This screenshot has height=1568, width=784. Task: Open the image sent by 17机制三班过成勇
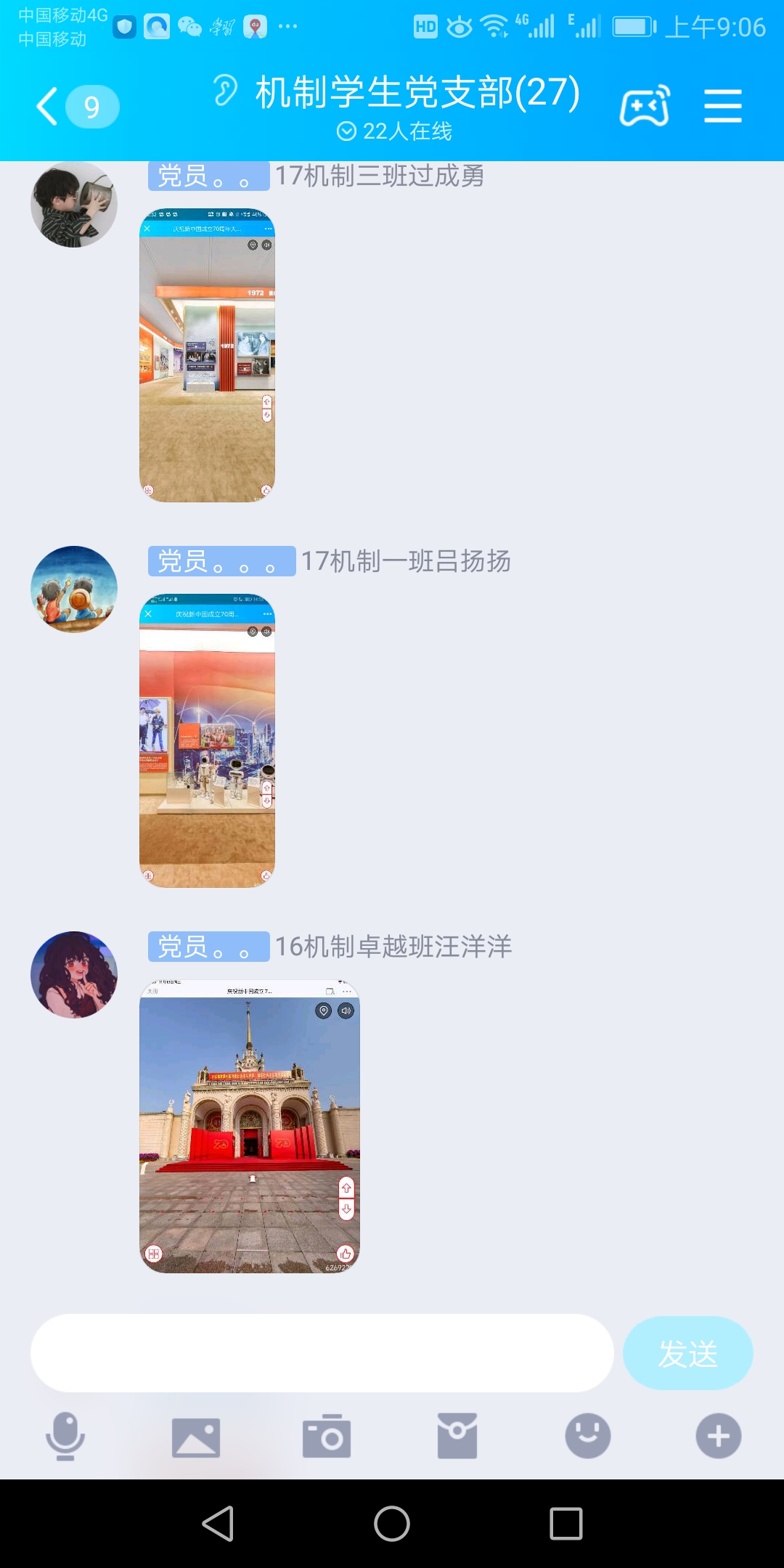[x=207, y=356]
